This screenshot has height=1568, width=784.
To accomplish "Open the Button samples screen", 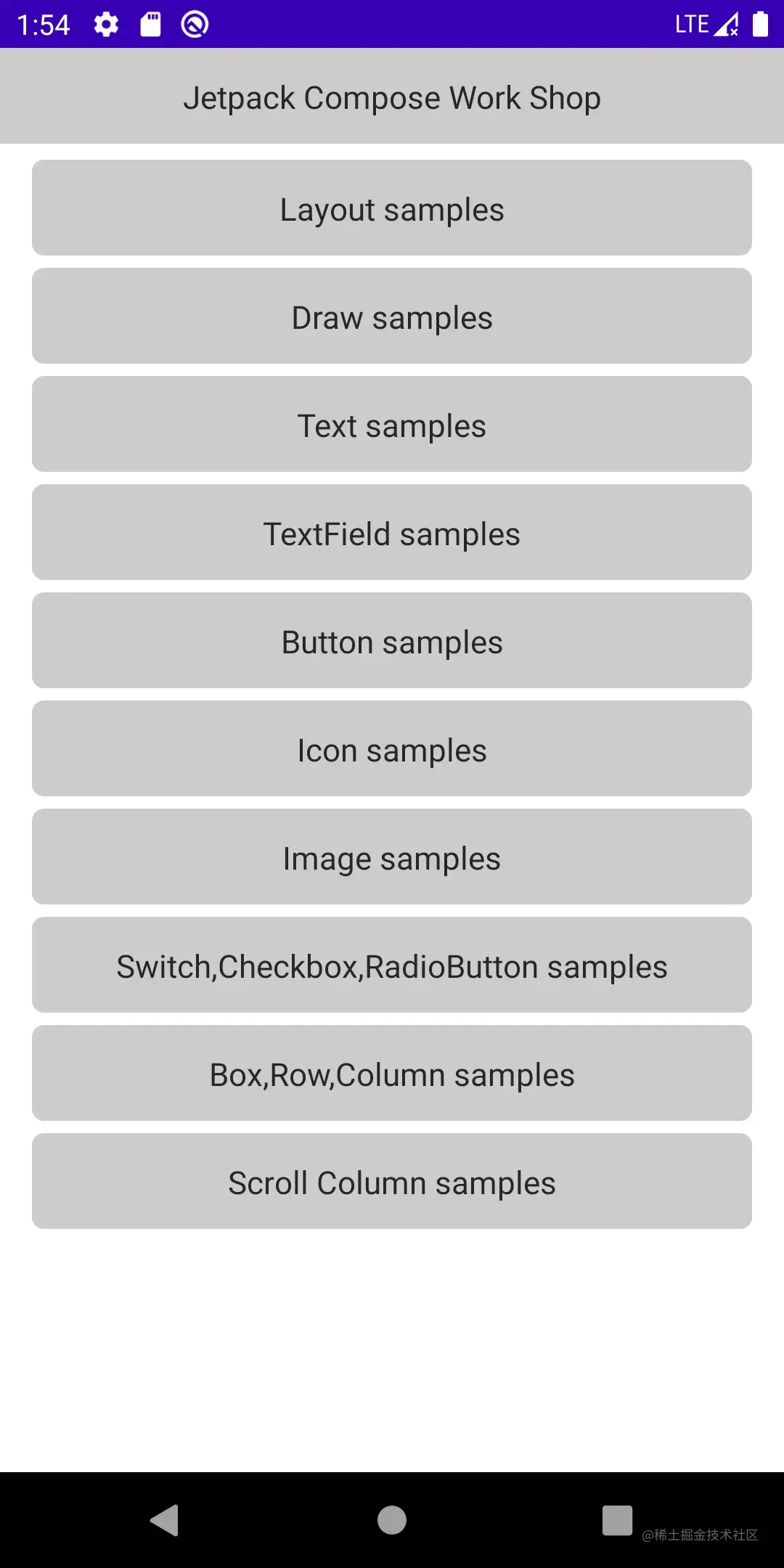I will pyautogui.click(x=392, y=641).
